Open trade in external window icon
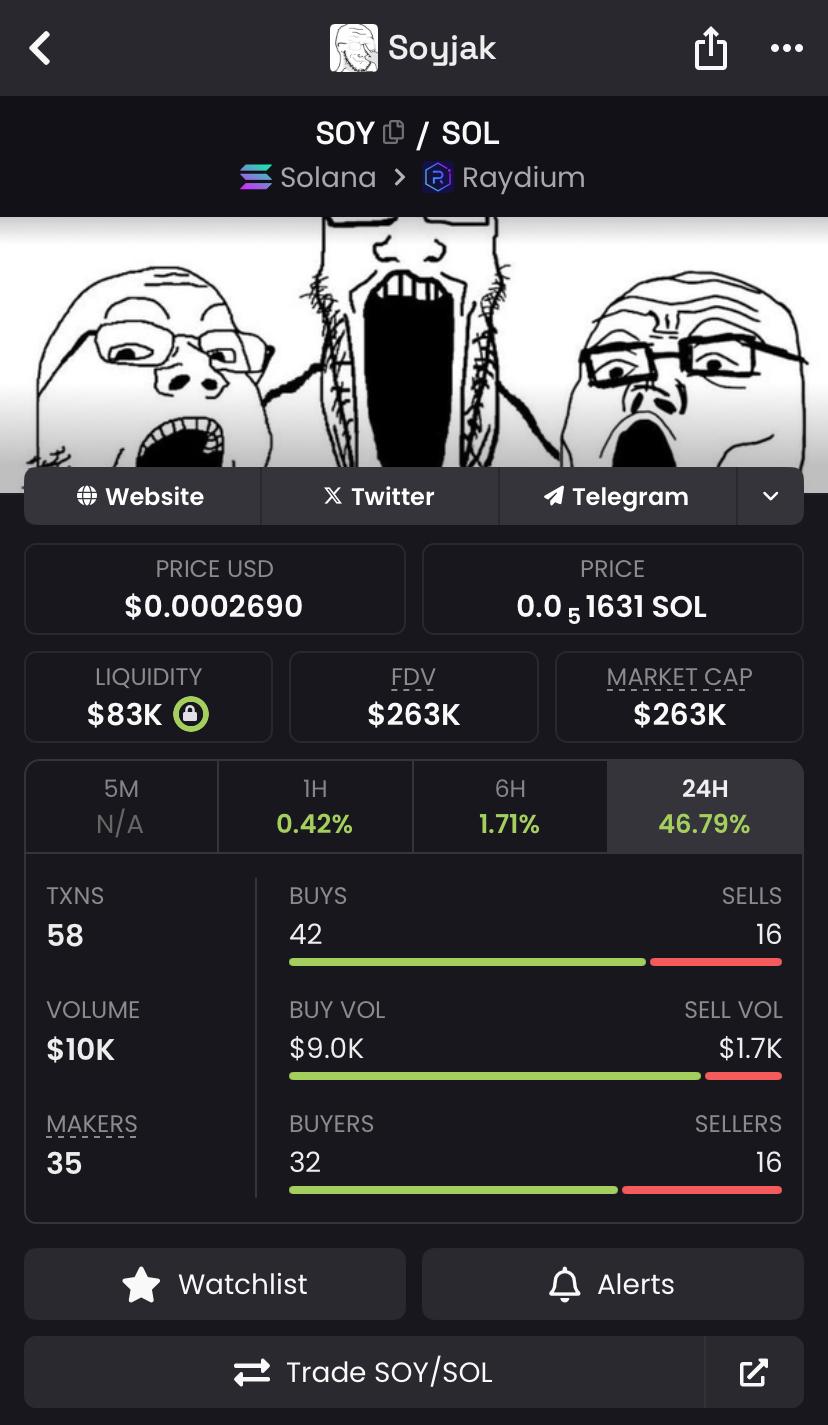Screen dimensions: 828x1425 (x=754, y=1372)
